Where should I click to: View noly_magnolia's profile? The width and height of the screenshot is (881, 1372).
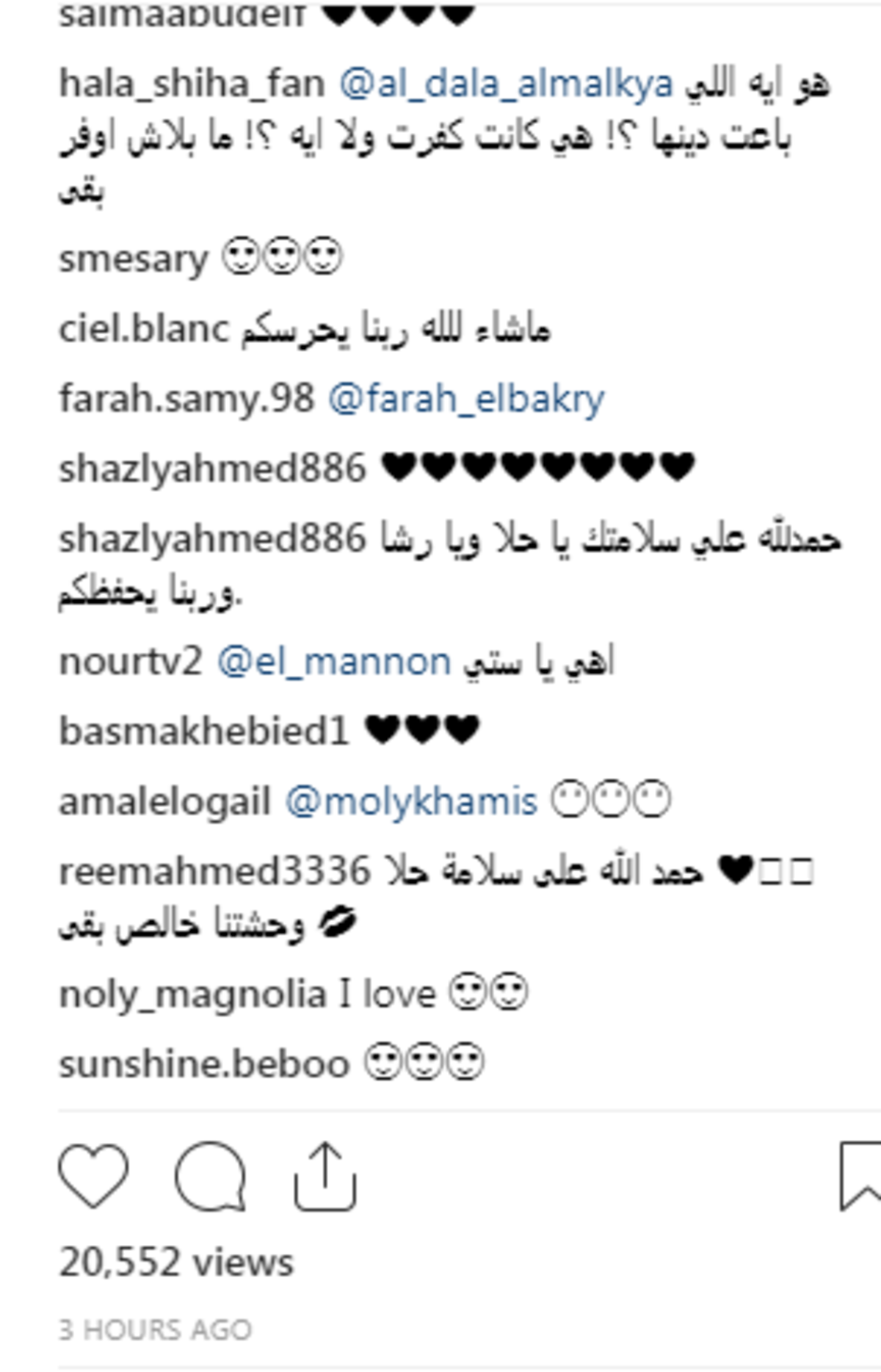click(192, 995)
